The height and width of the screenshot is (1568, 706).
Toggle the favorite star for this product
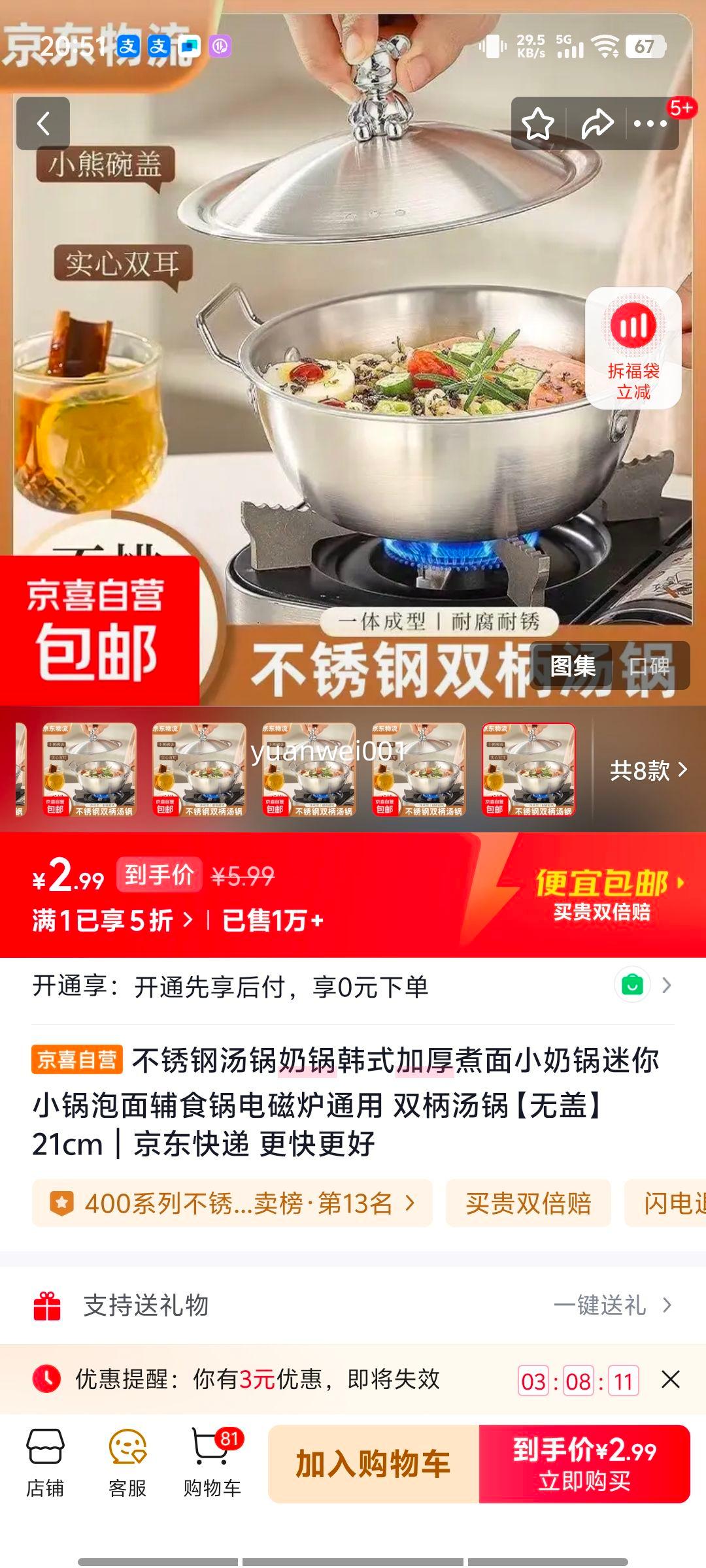[538, 124]
